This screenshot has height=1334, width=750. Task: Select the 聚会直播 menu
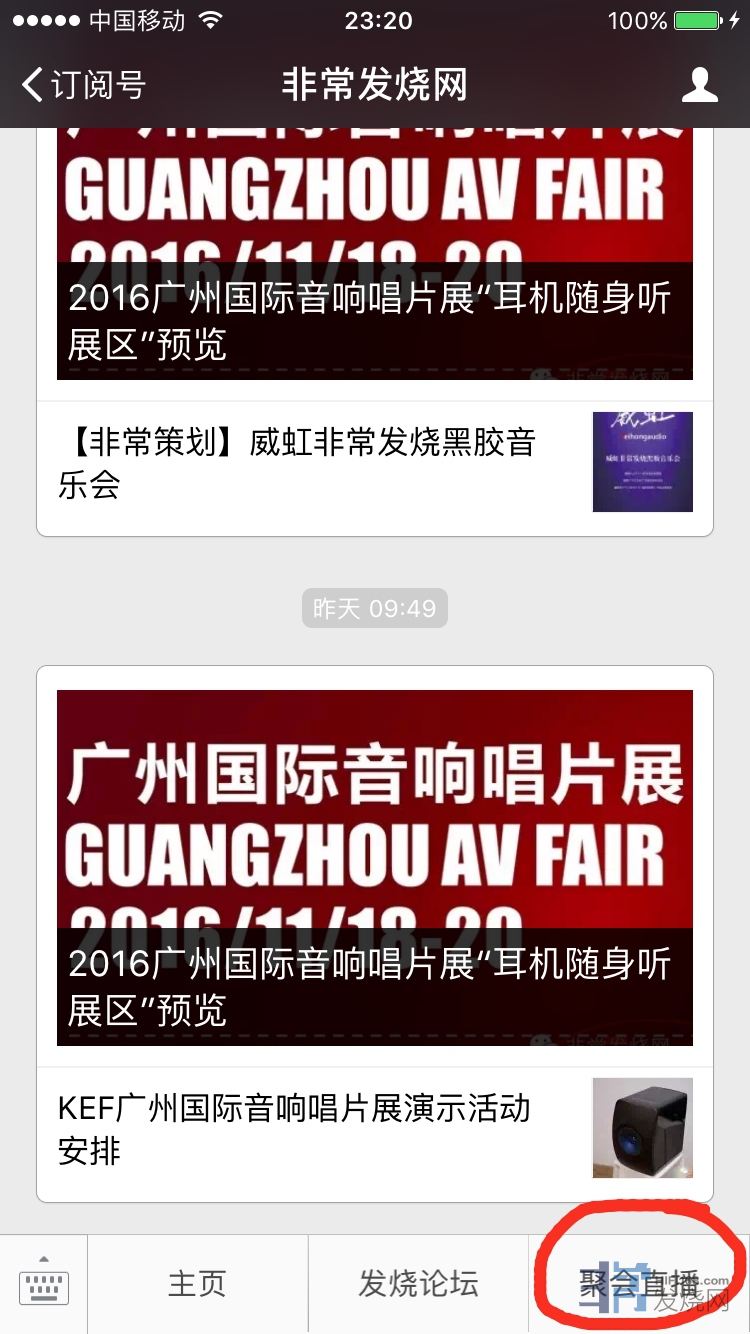coord(639,1284)
